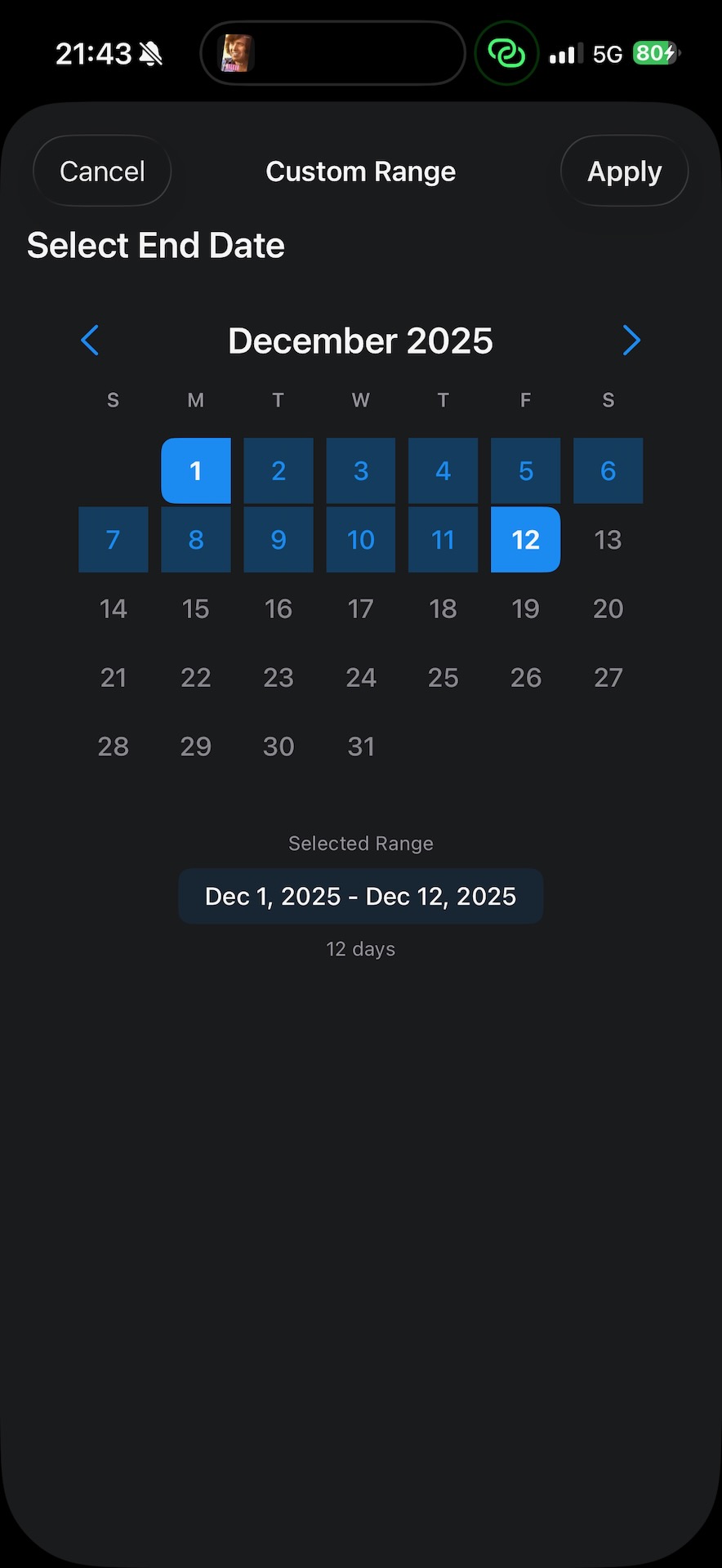Viewport: 722px width, 1568px height.
Task: Choose December 26 in the calendar
Action: (x=525, y=677)
